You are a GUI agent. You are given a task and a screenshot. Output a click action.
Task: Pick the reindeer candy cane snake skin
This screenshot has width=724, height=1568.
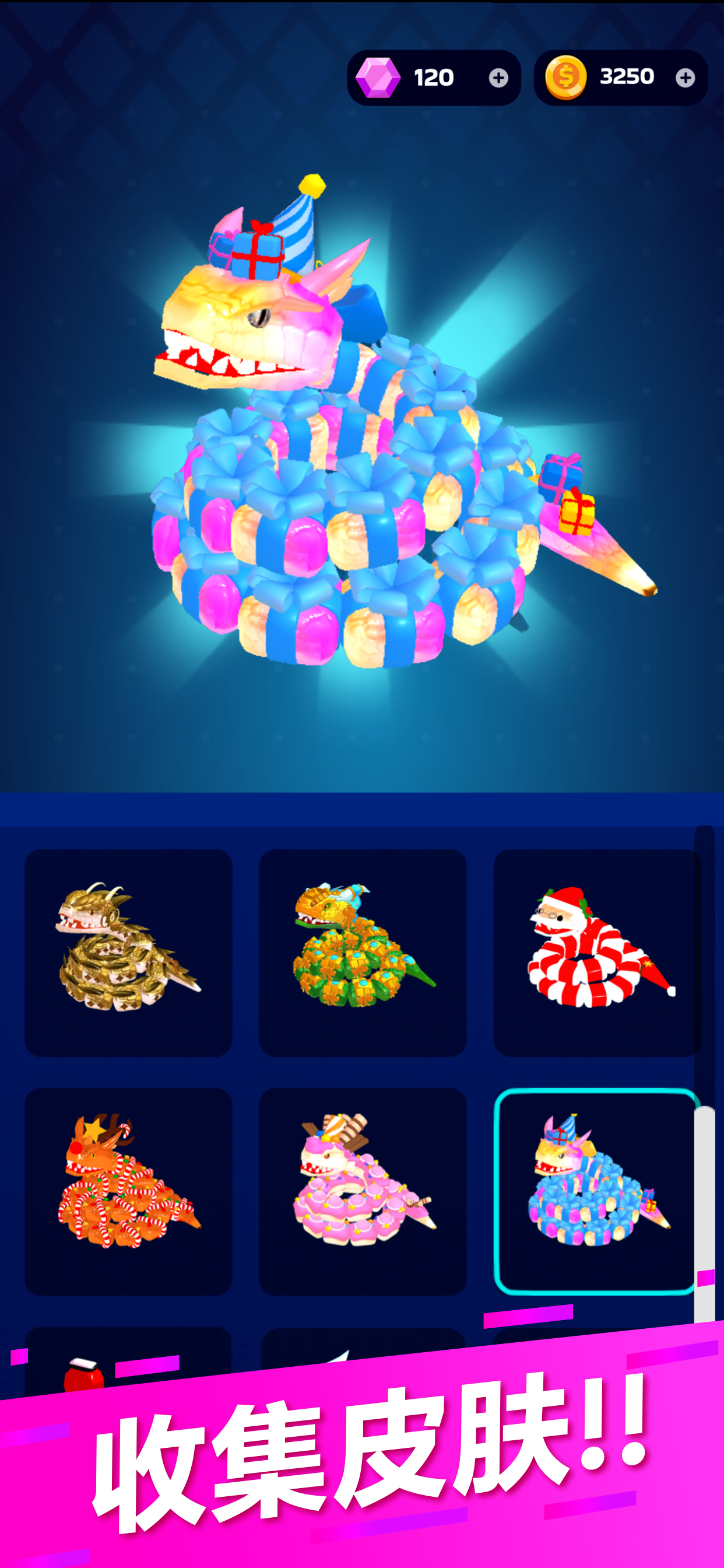click(128, 1191)
